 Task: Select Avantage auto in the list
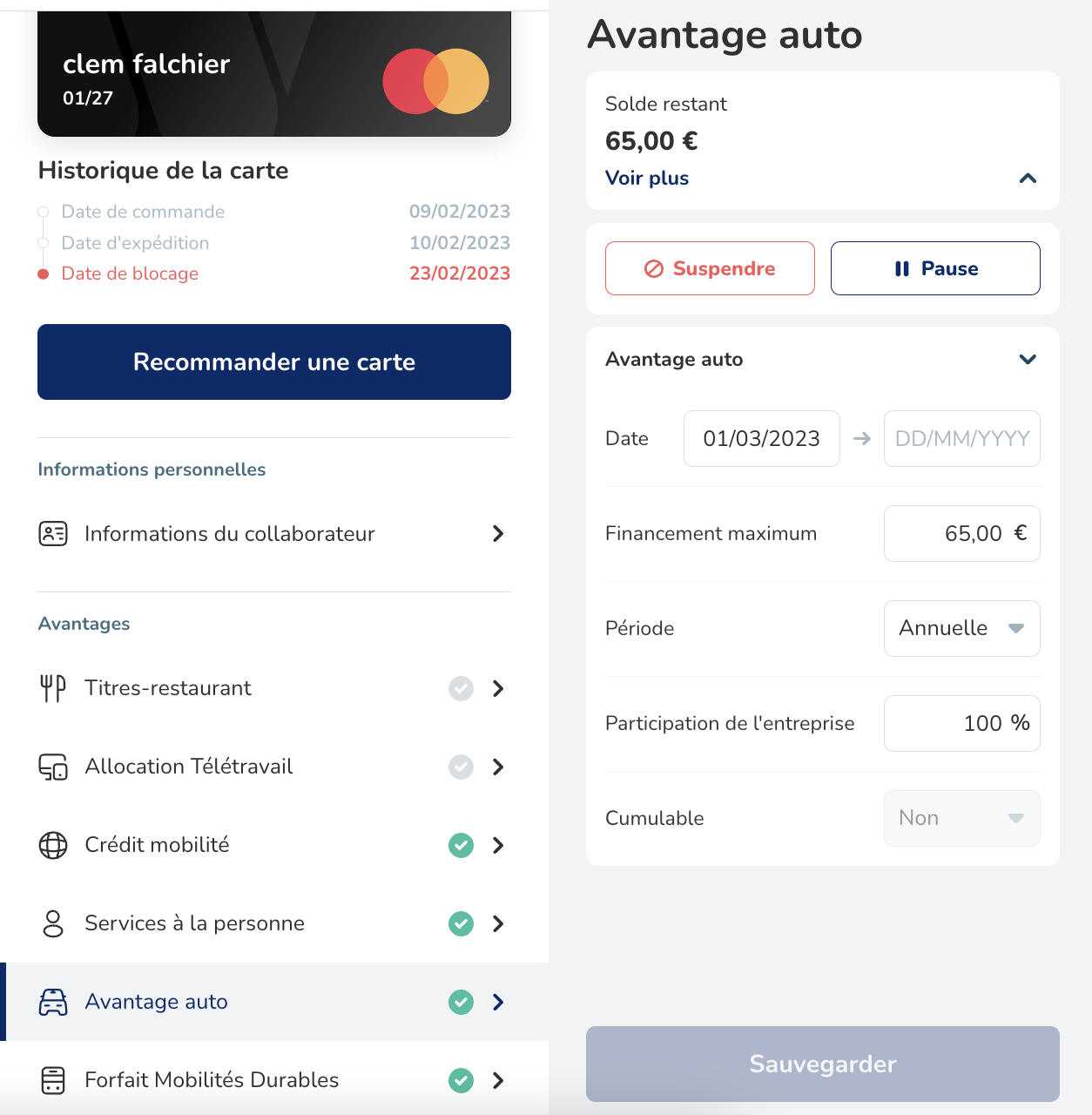tap(273, 1002)
